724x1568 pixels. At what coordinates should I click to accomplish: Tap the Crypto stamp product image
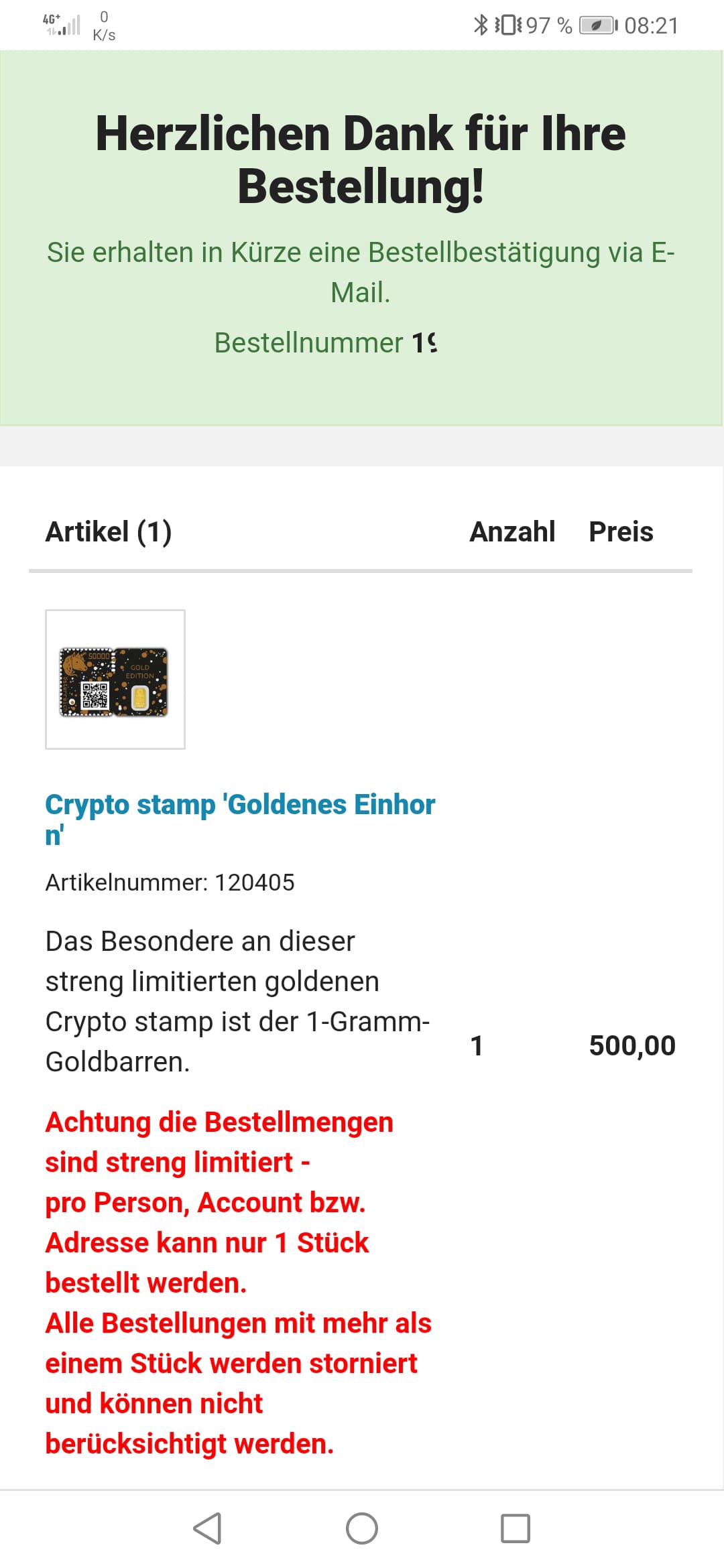[x=115, y=679]
